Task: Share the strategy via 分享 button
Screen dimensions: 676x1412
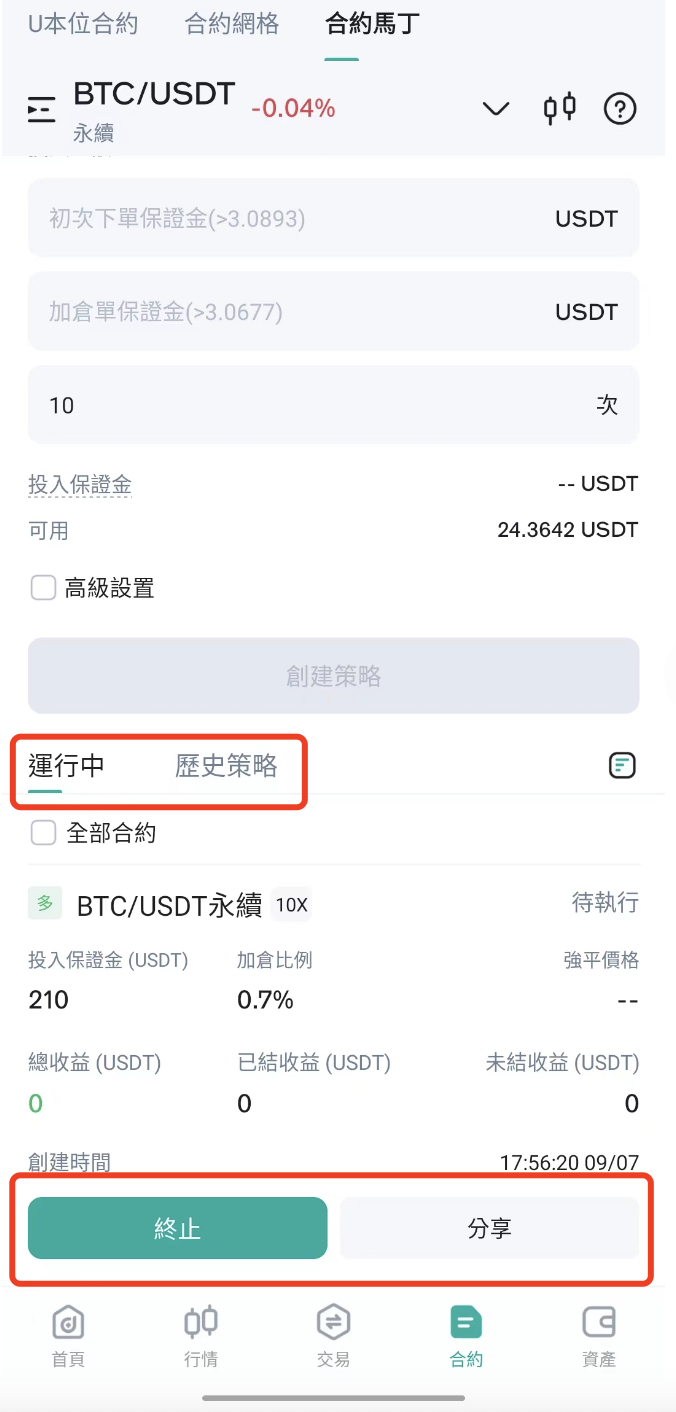Action: [489, 1228]
